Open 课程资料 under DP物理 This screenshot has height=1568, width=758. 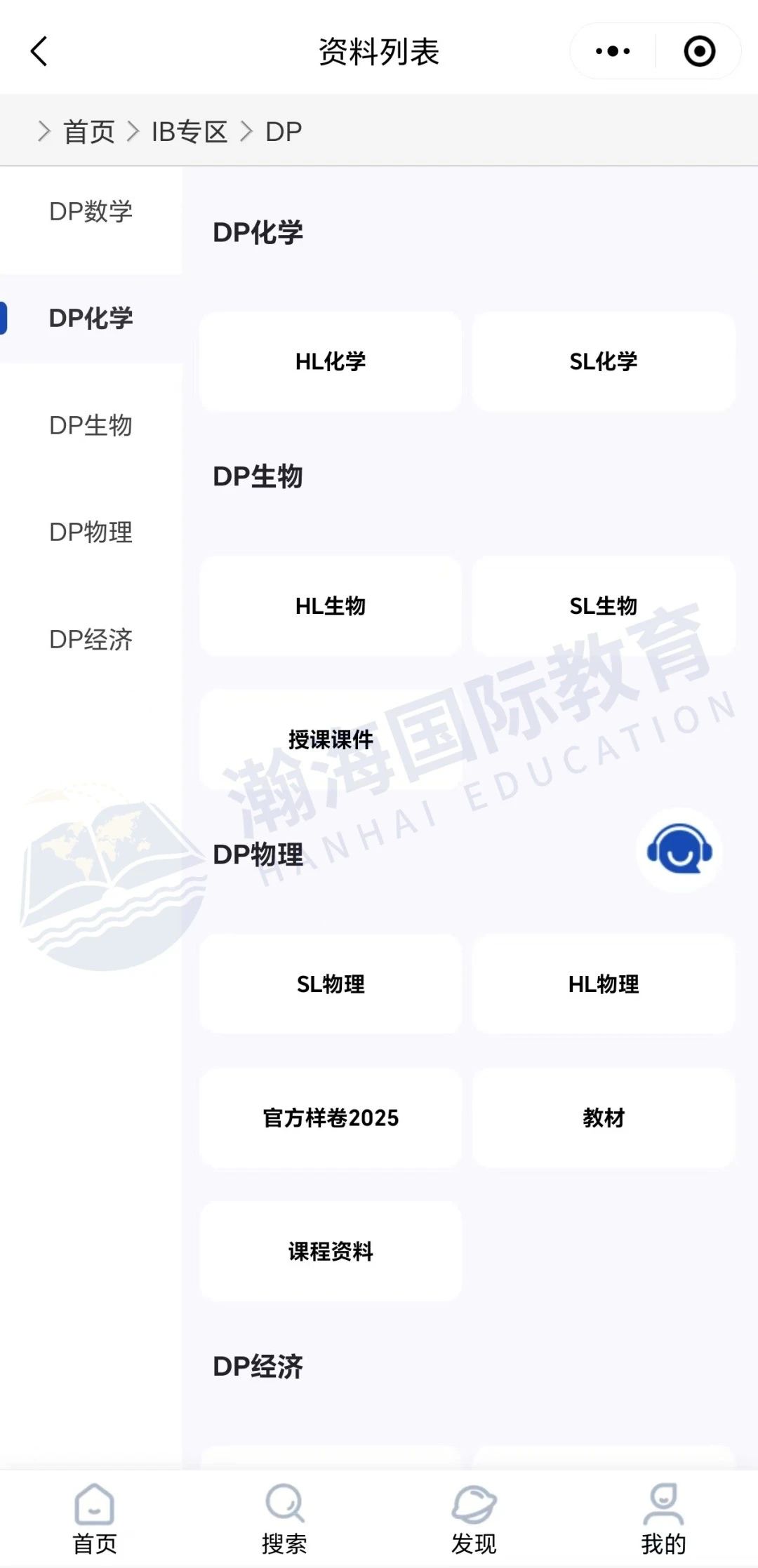(x=331, y=1251)
